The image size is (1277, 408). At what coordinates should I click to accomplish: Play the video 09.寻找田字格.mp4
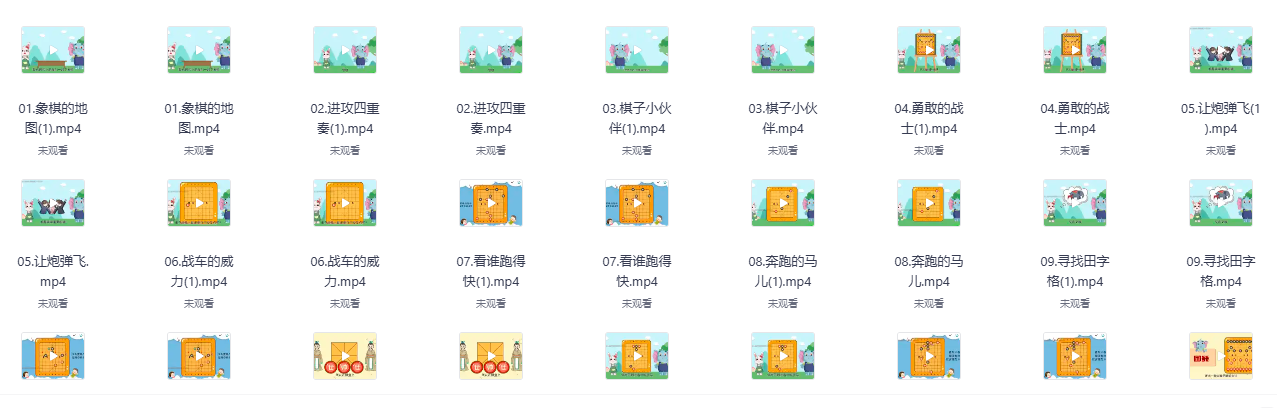[1221, 203]
